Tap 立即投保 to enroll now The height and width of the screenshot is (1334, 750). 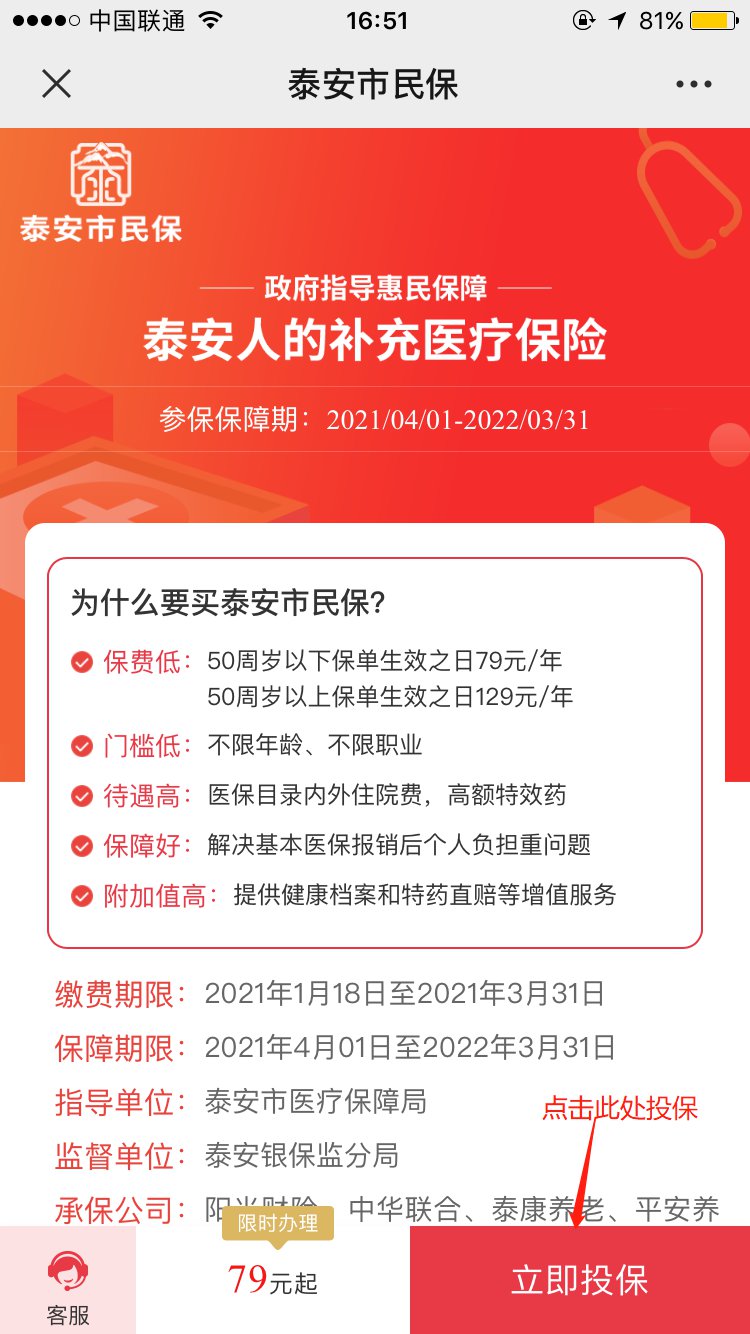click(x=580, y=1280)
